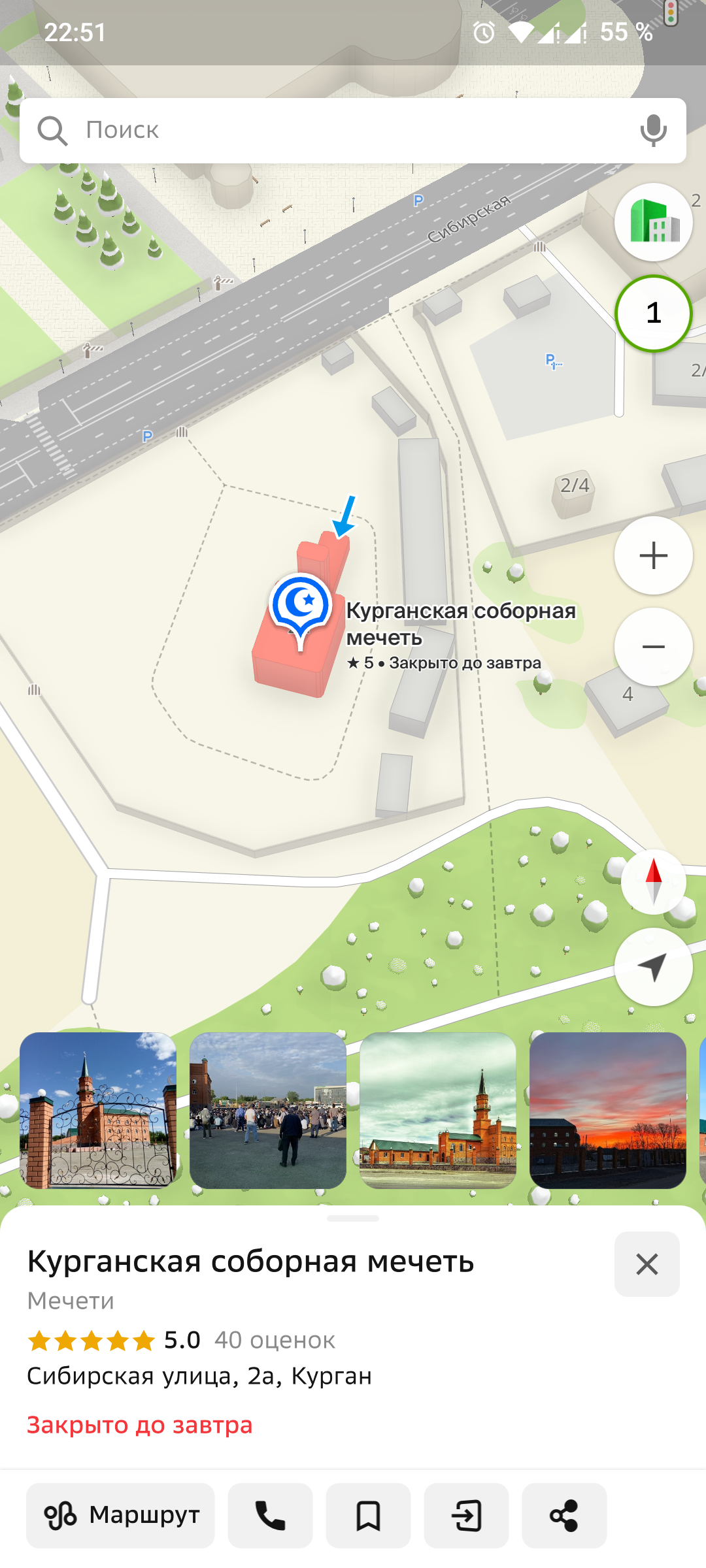
Task: Start voice search with the microphone
Action: (x=653, y=131)
